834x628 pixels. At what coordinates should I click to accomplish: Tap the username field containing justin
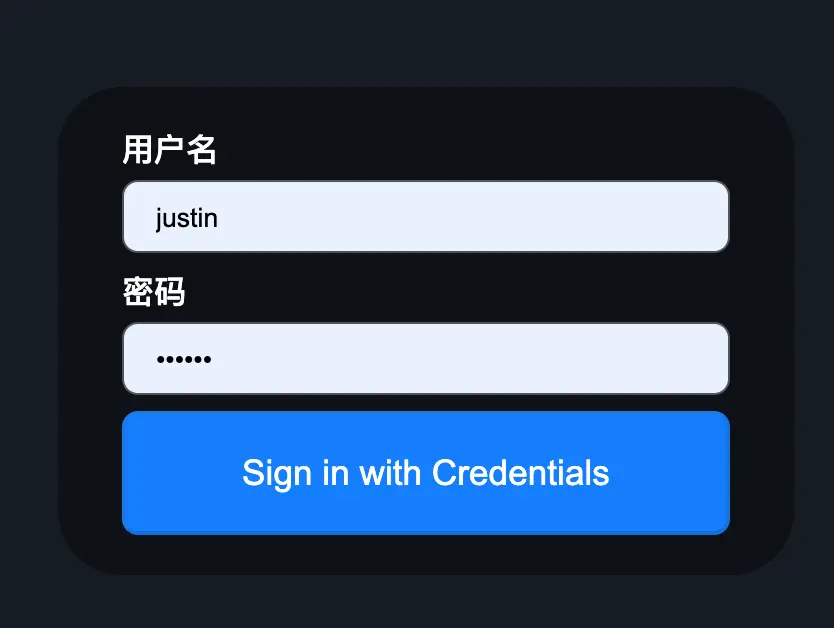tap(425, 217)
